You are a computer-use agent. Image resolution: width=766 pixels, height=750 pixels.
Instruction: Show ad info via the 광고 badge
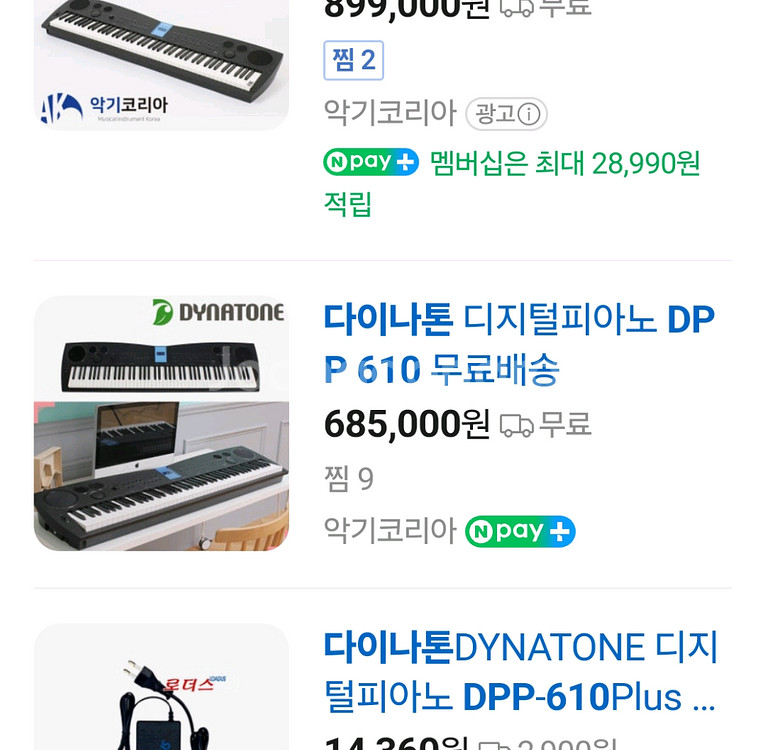(x=506, y=114)
